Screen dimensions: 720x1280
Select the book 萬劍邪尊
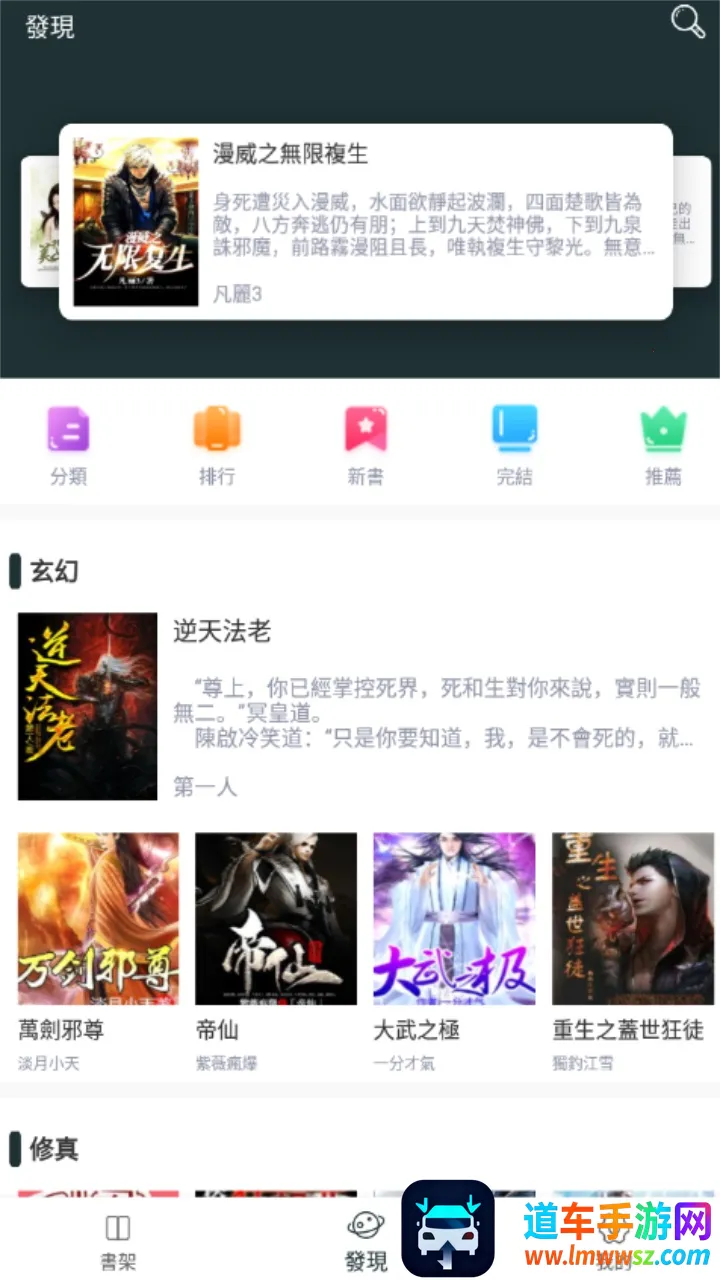coord(98,919)
